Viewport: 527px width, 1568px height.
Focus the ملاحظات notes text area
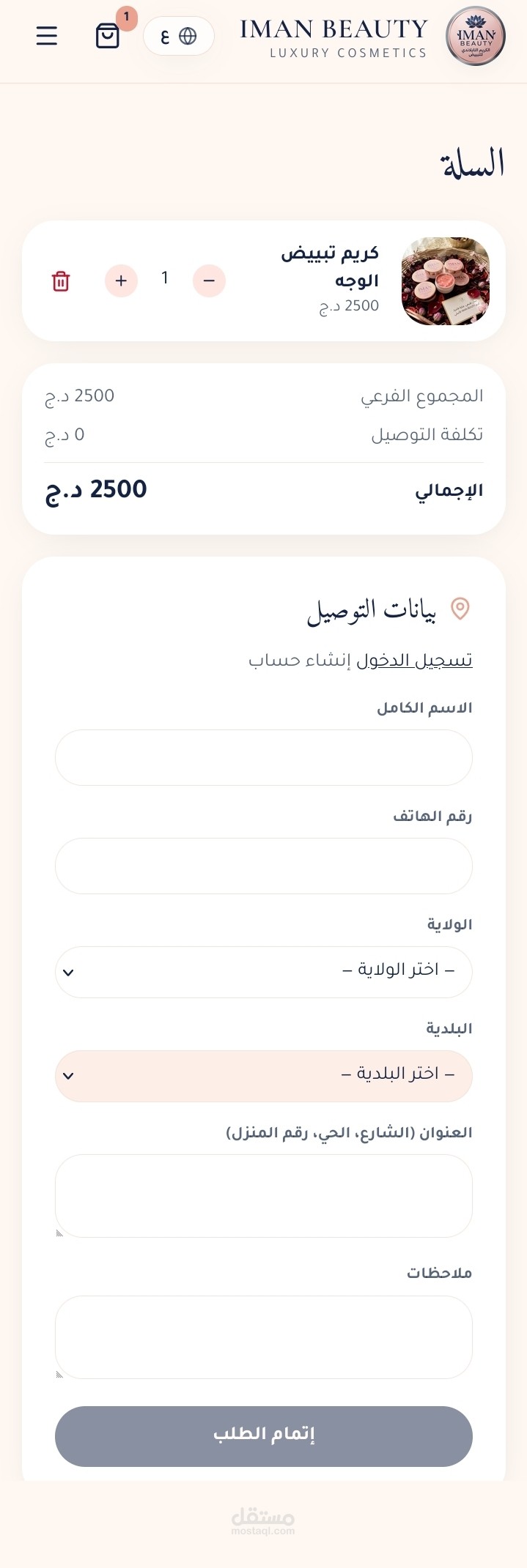point(264,1337)
